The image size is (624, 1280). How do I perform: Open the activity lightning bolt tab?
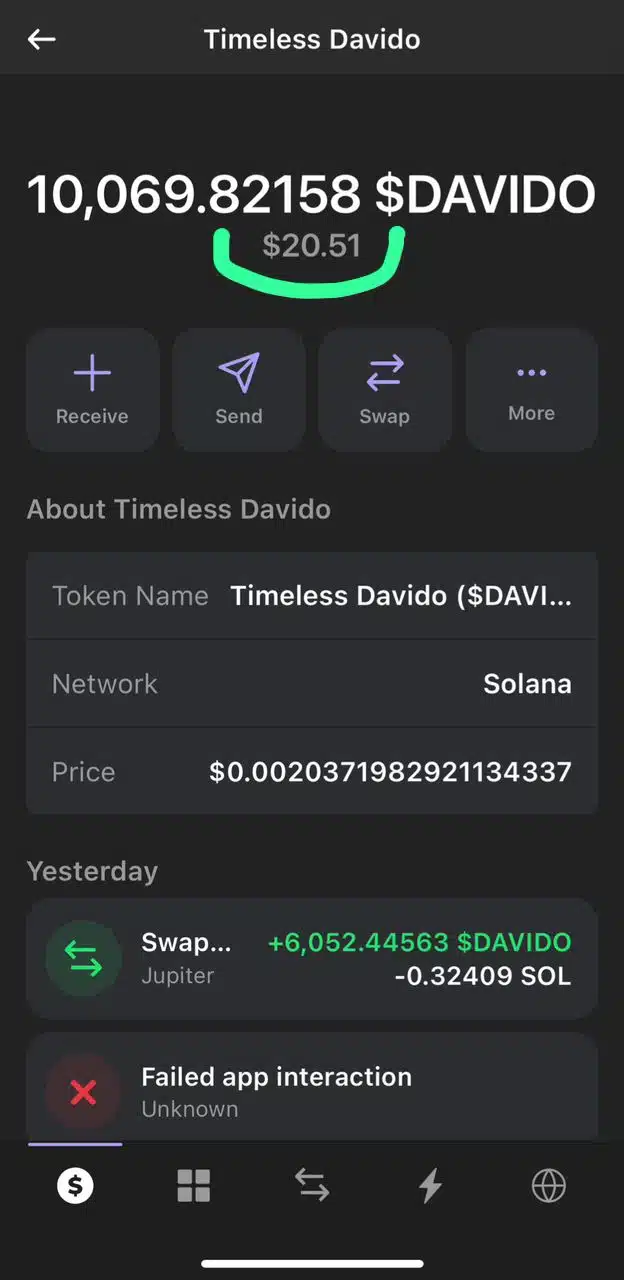point(430,1186)
